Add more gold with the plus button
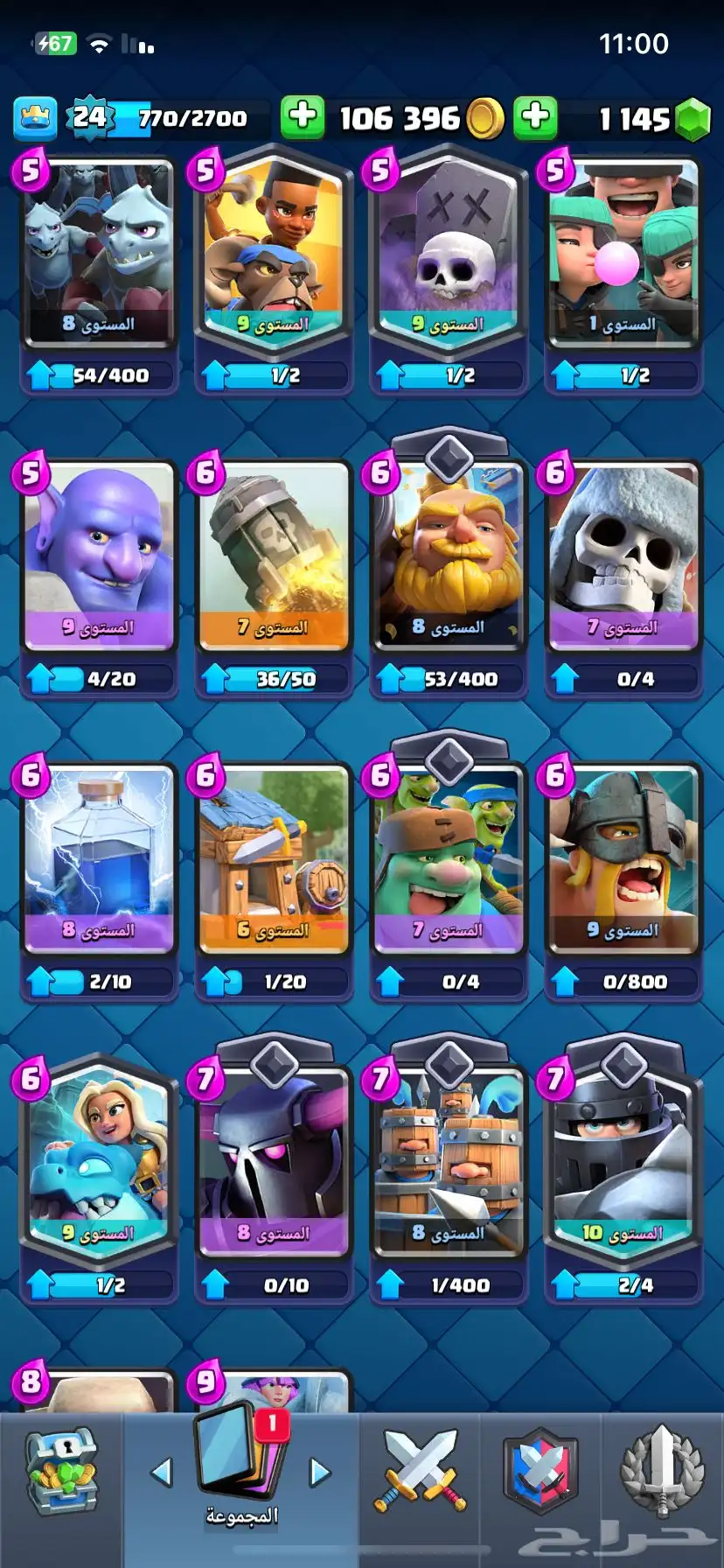 [x=303, y=117]
